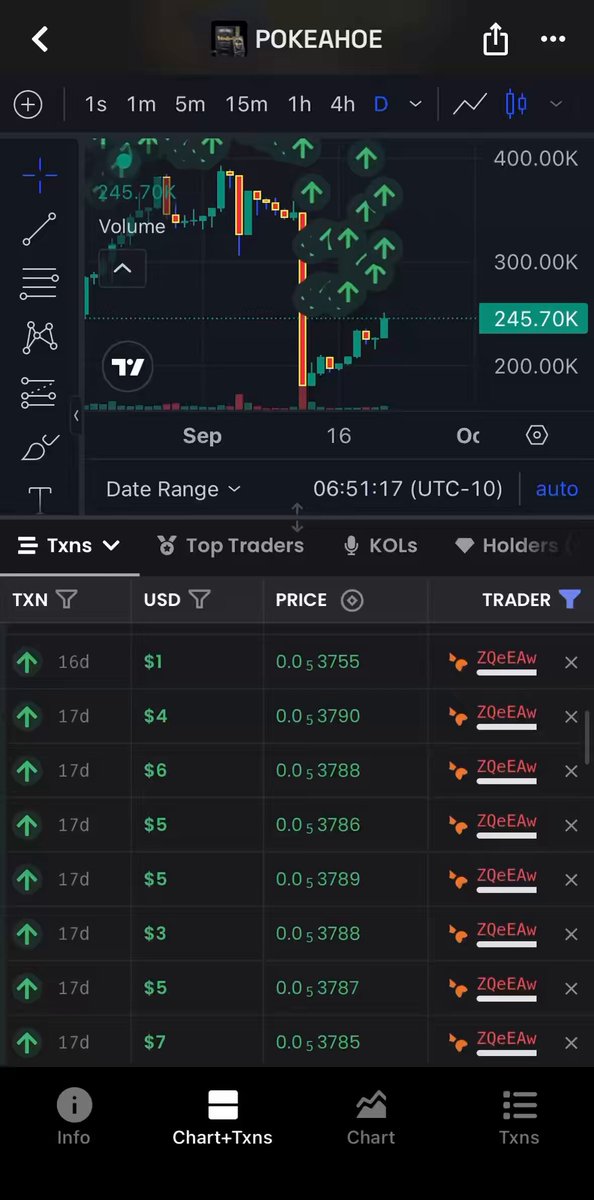Choose the candlestick chart style

click(516, 104)
